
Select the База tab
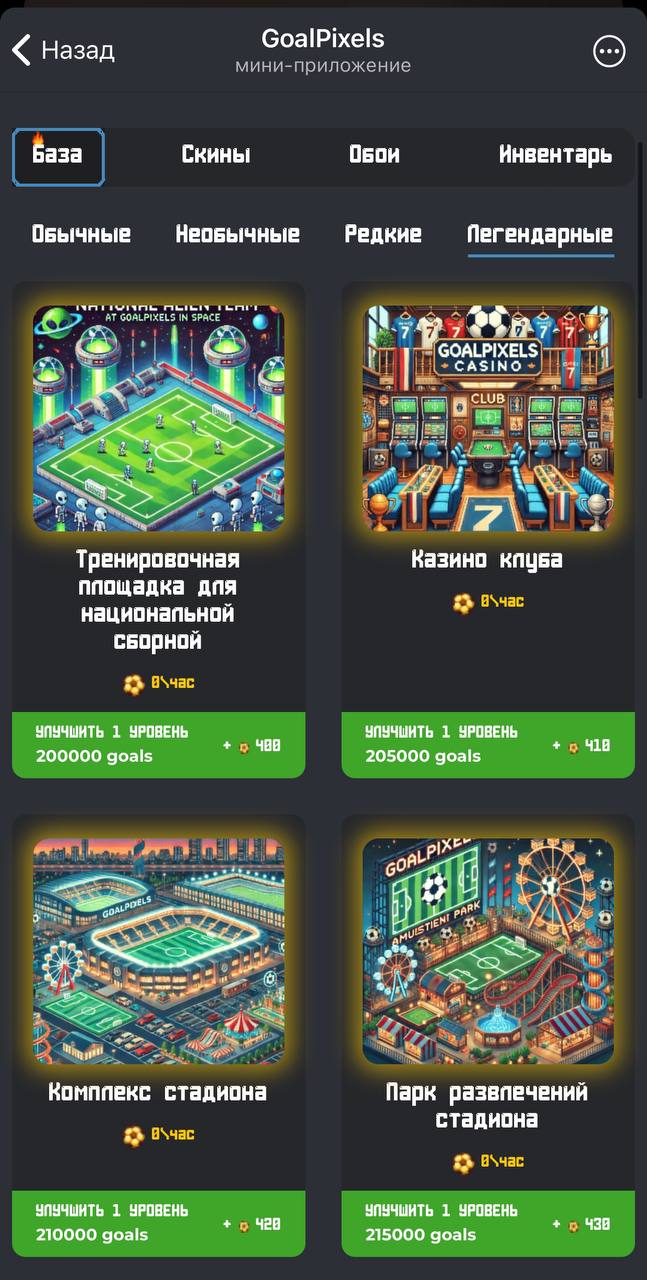[x=58, y=156]
